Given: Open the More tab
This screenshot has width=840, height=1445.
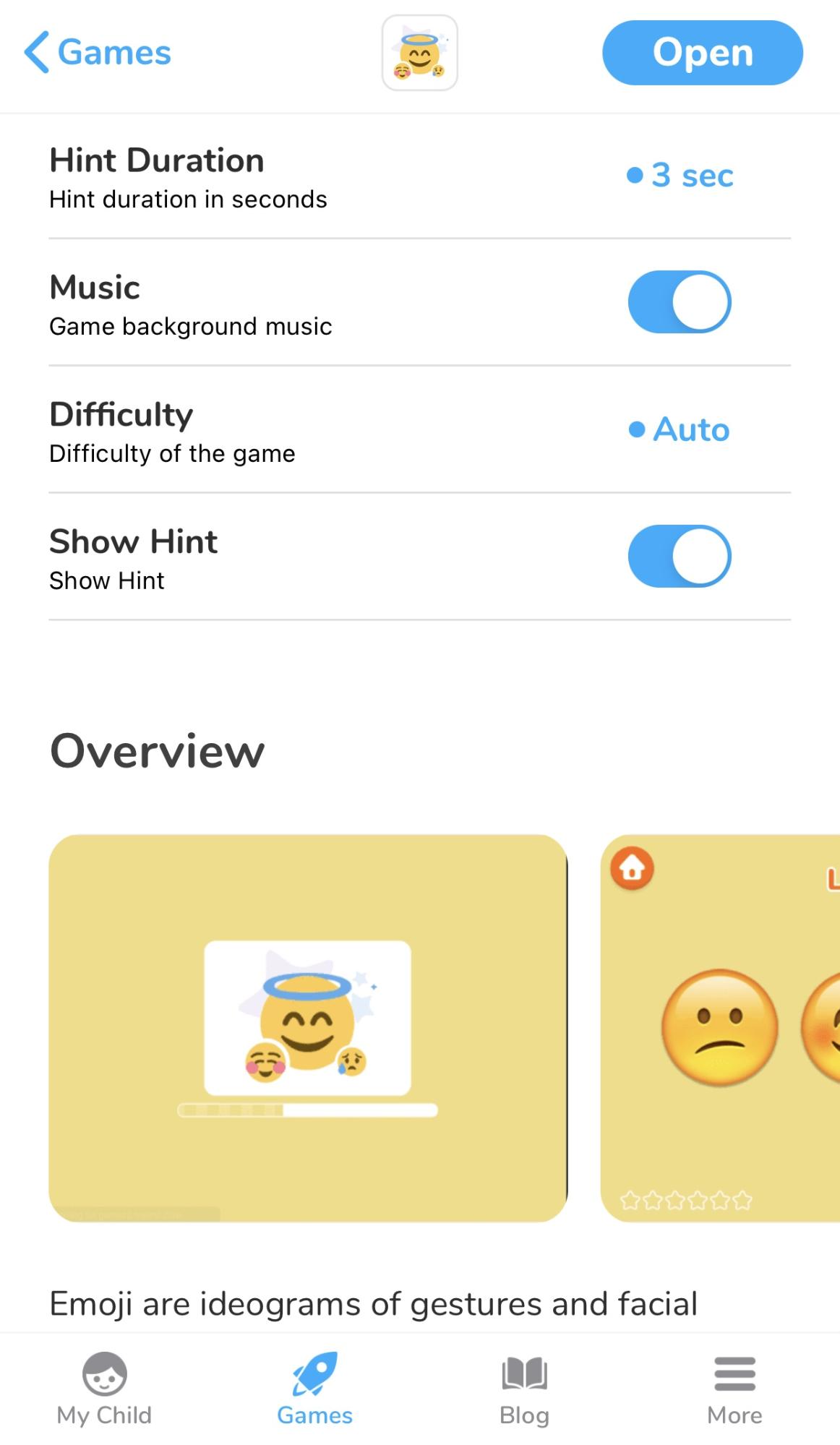Looking at the screenshot, I should coord(734,1389).
